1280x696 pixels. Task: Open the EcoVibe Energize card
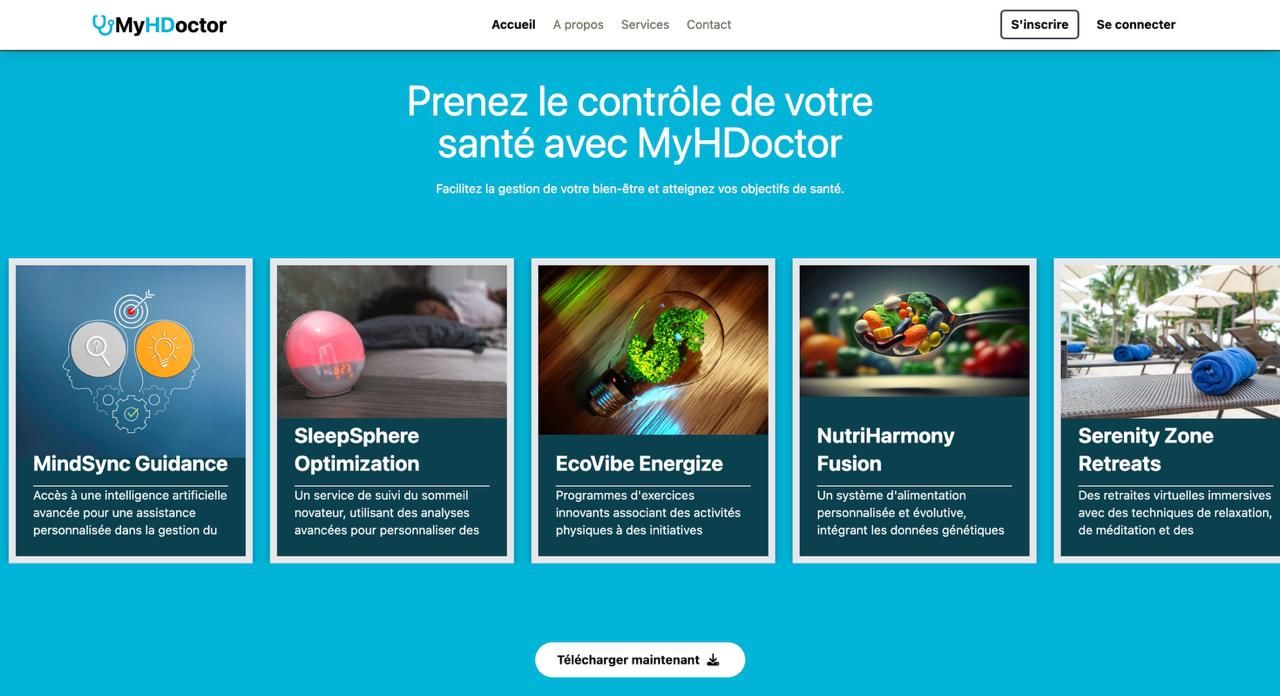(x=653, y=410)
